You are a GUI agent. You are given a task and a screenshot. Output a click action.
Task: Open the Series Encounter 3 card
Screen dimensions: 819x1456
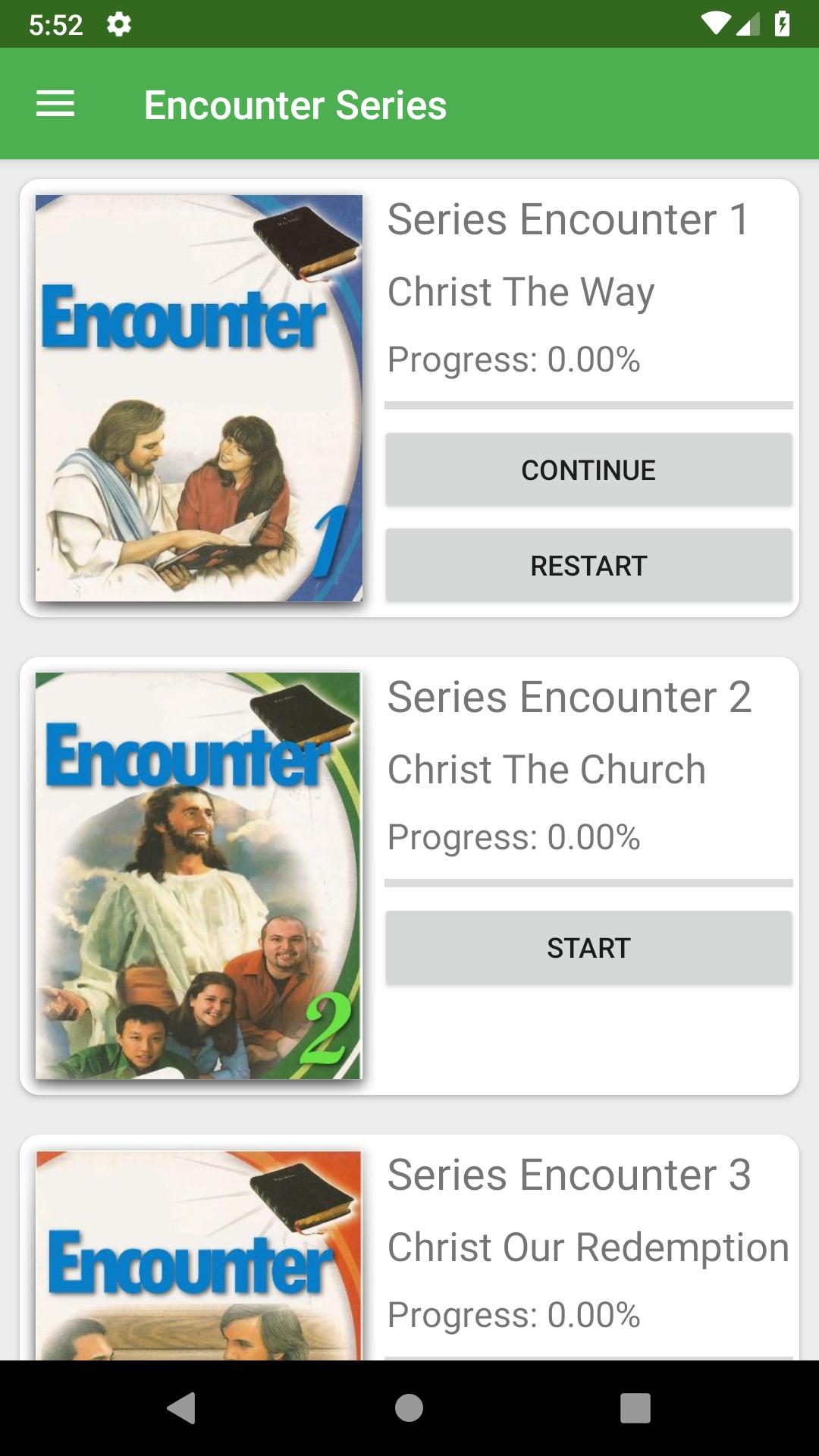[x=409, y=1247]
